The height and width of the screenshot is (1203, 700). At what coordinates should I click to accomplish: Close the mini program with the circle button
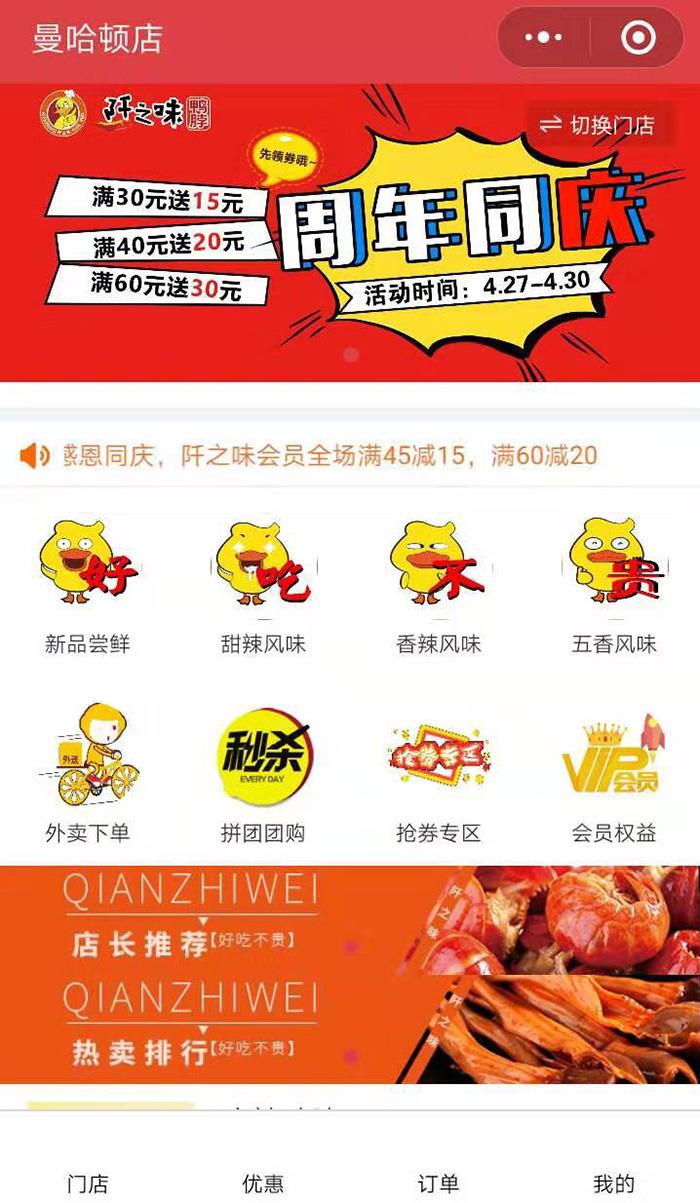pyautogui.click(x=638, y=38)
